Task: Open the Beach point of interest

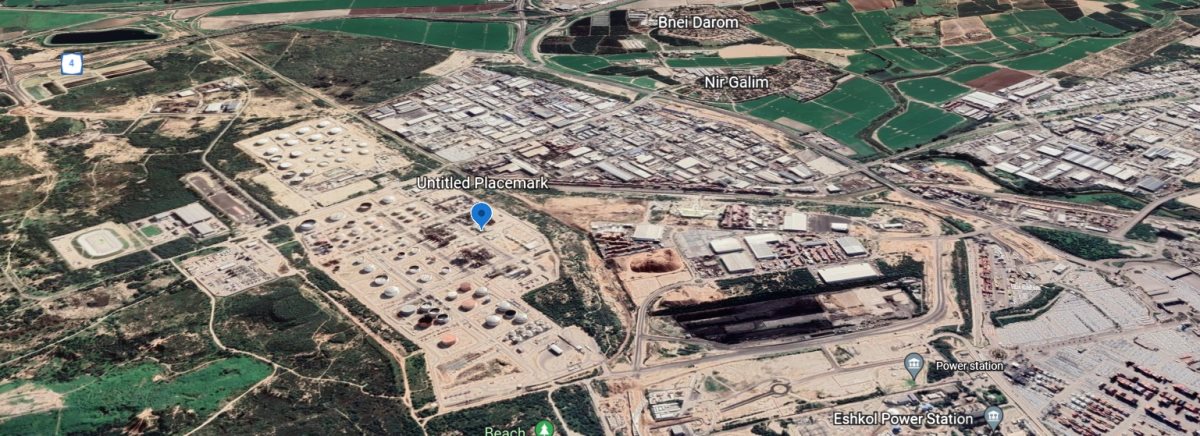Action: click(x=544, y=429)
